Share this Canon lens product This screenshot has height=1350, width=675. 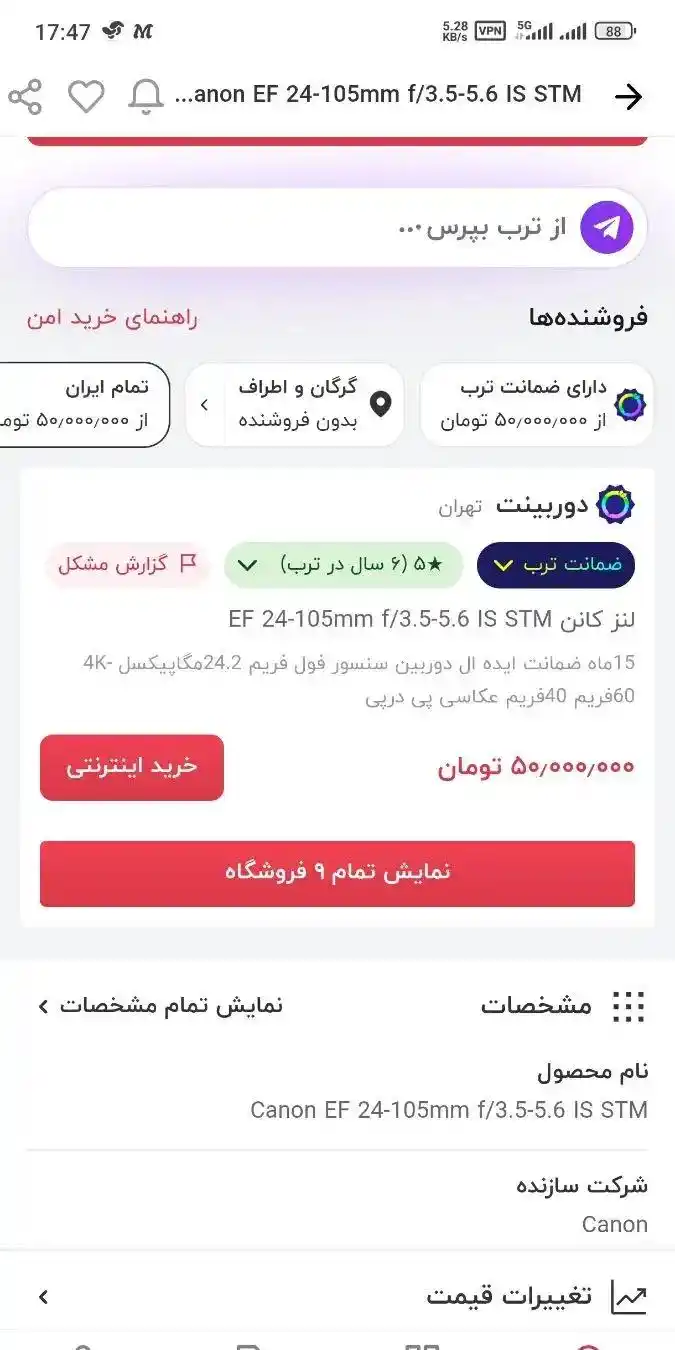click(26, 97)
